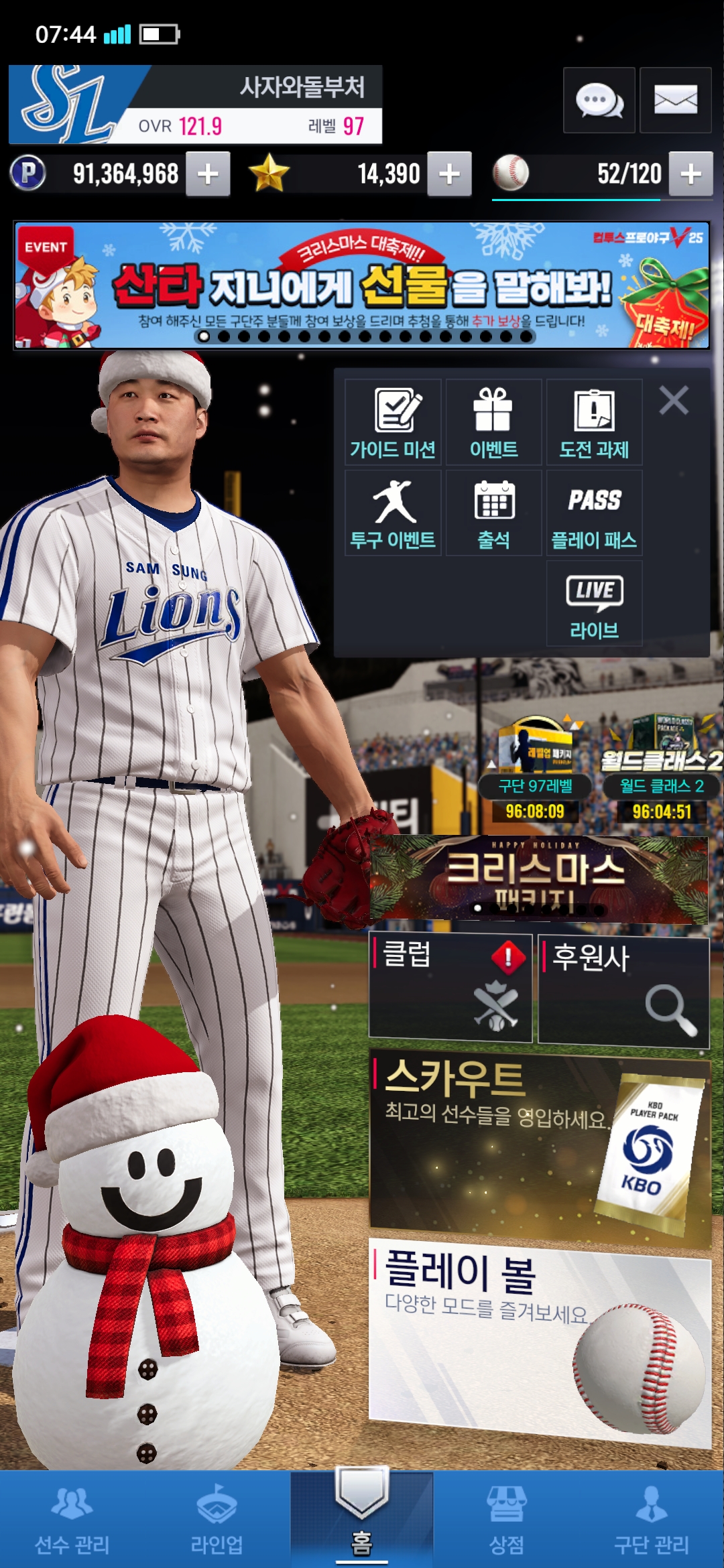This screenshot has height=1568, width=724.
Task: Open 가이드 미션 menu
Action: coord(393,422)
